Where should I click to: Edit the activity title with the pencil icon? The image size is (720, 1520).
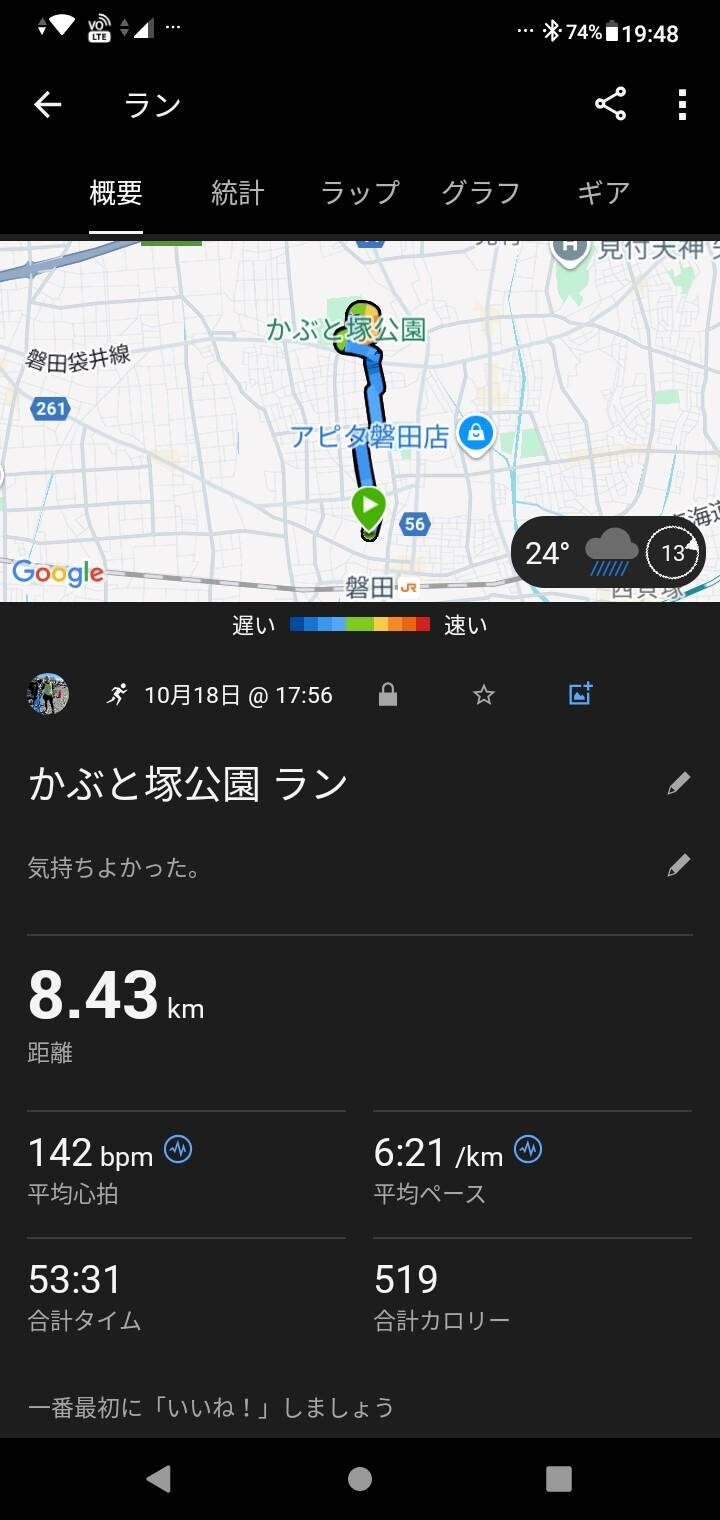tap(678, 783)
